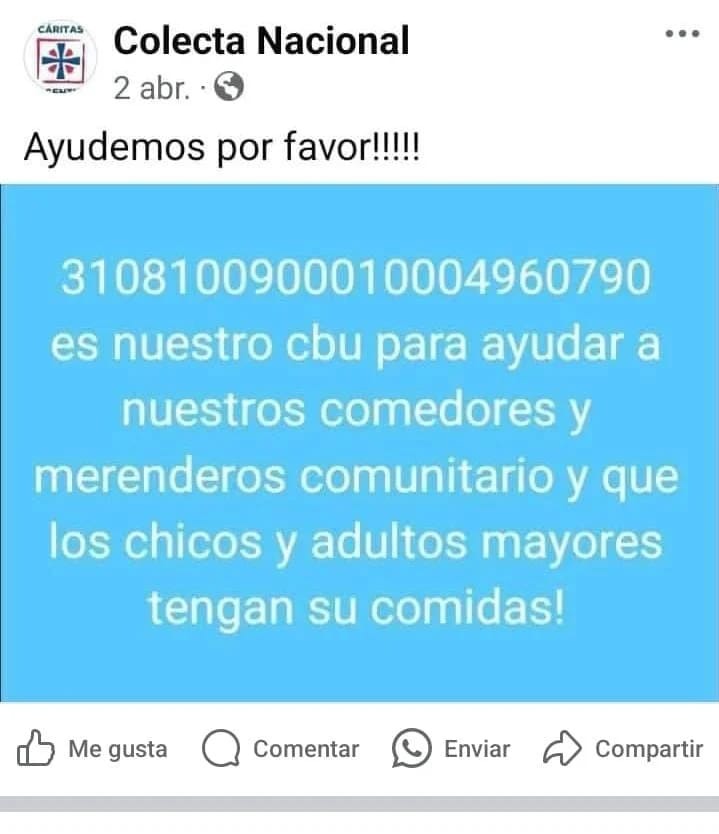The image size is (719, 834).
Task: Like the post with Me gusta
Action: [93, 749]
